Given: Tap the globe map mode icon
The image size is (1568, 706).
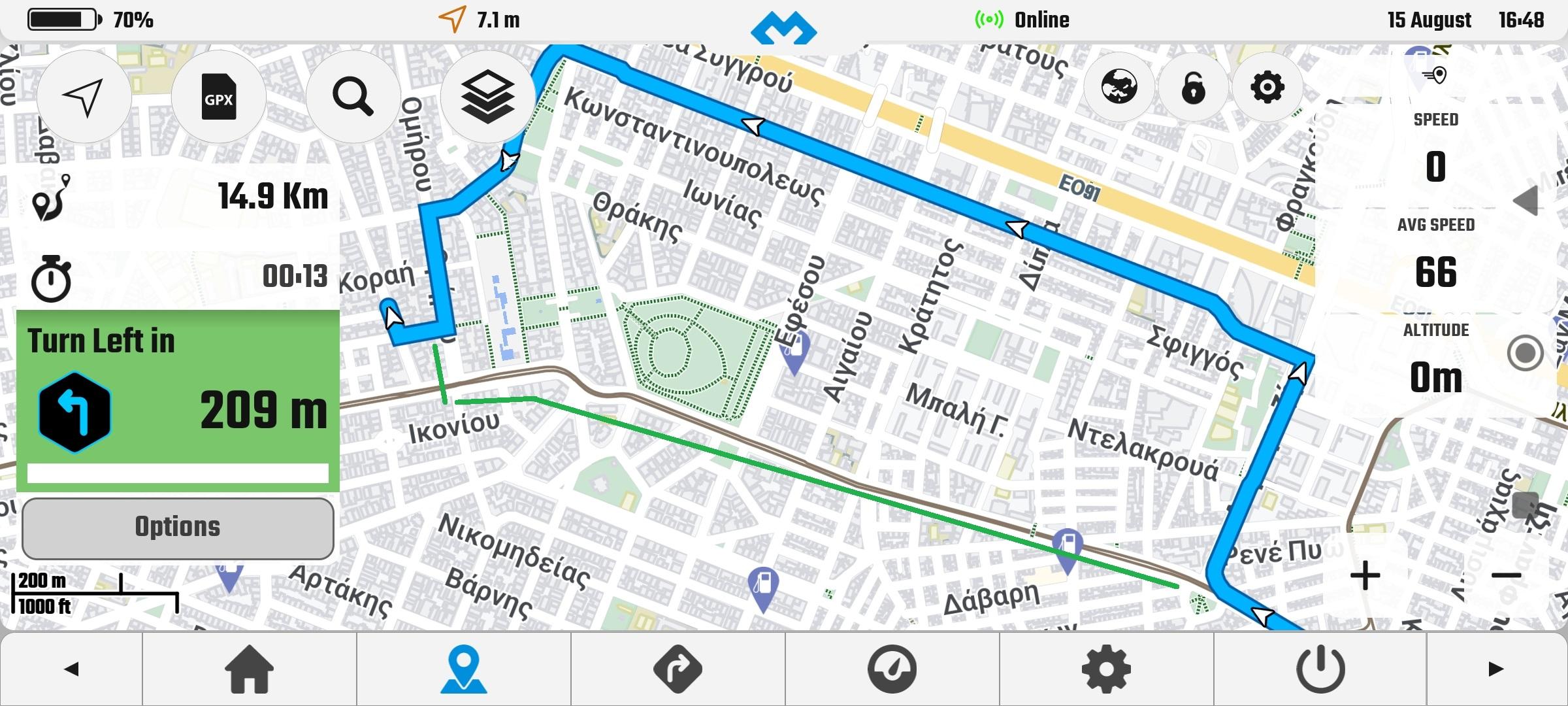Looking at the screenshot, I should click(x=1119, y=87).
